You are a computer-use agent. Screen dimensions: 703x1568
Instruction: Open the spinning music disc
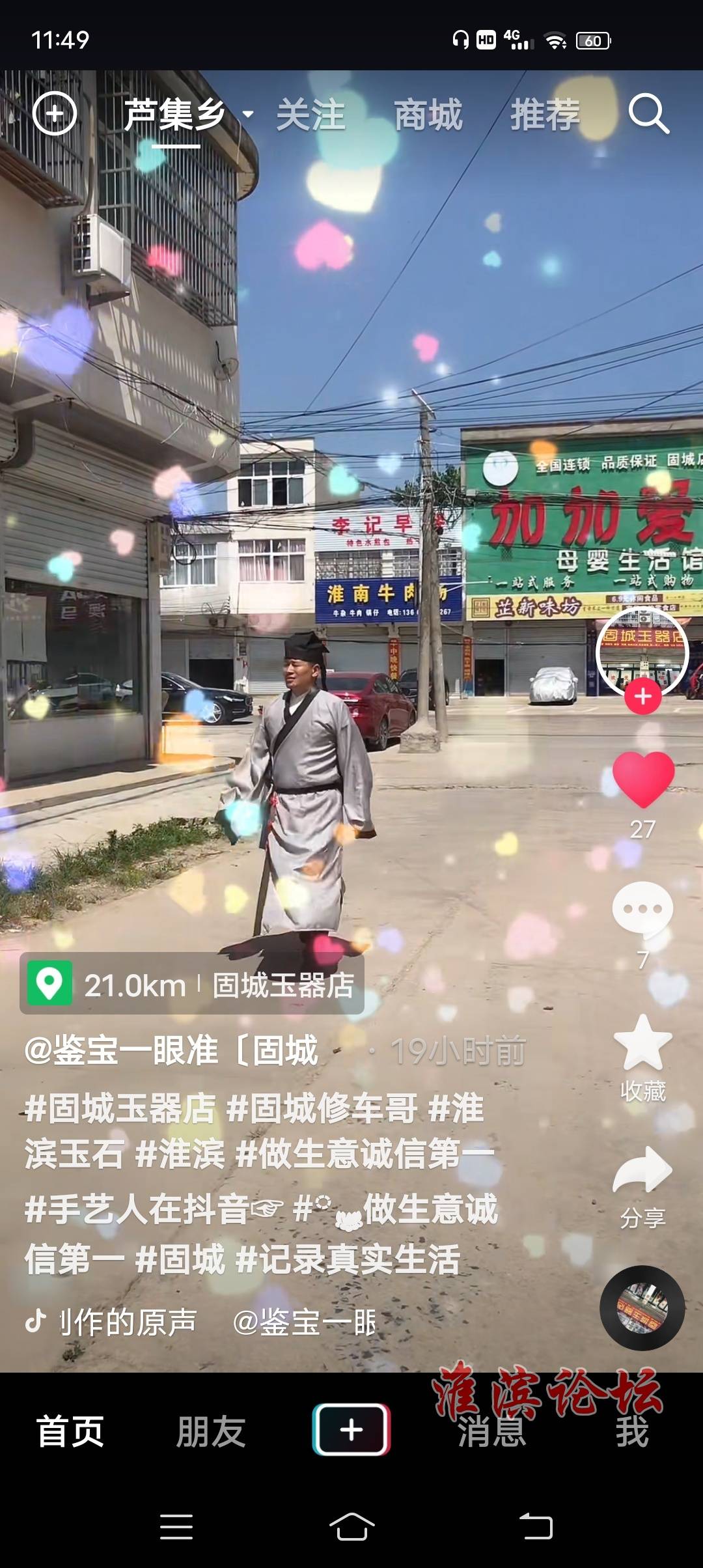point(642,1308)
